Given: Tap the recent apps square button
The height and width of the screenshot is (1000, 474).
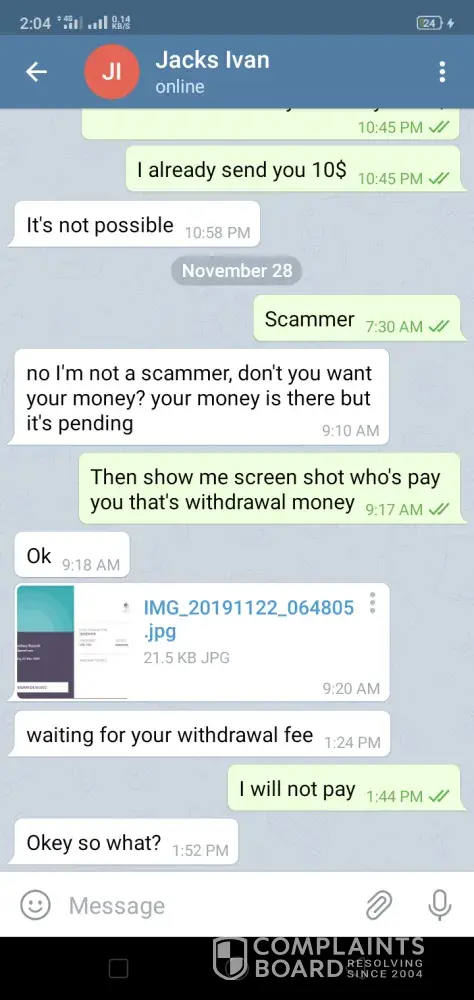Looking at the screenshot, I should [118, 969].
